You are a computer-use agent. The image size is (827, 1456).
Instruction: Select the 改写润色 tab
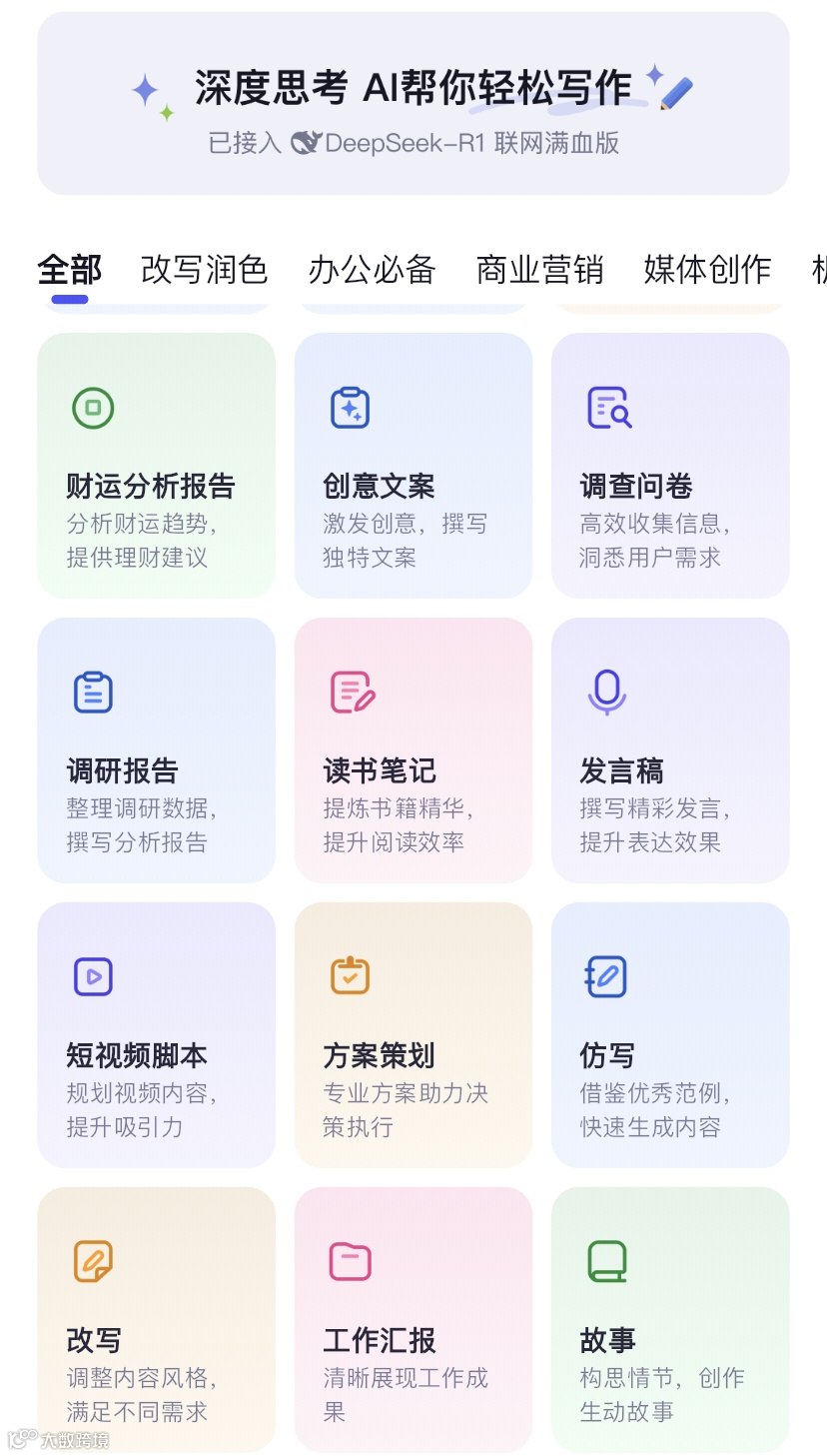click(x=204, y=270)
